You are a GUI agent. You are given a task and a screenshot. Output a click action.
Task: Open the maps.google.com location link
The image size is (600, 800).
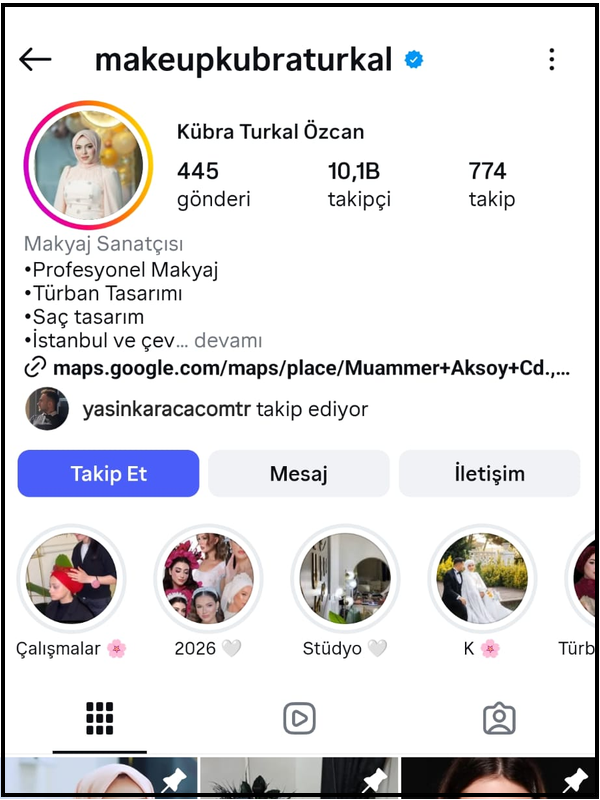tap(310, 368)
